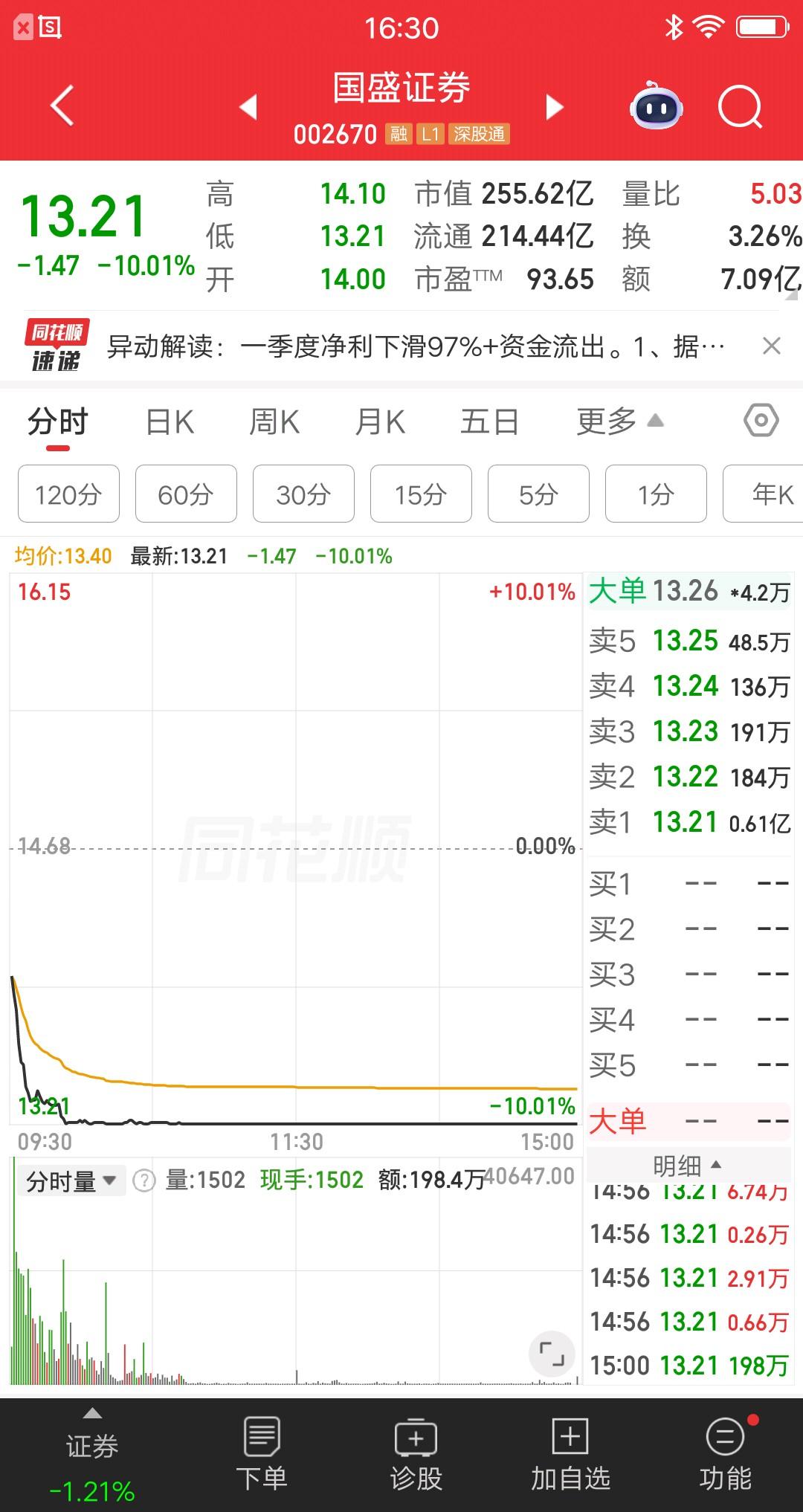The height and width of the screenshot is (1512, 803).
Task: Select the 5分 interval button
Action: (x=538, y=494)
